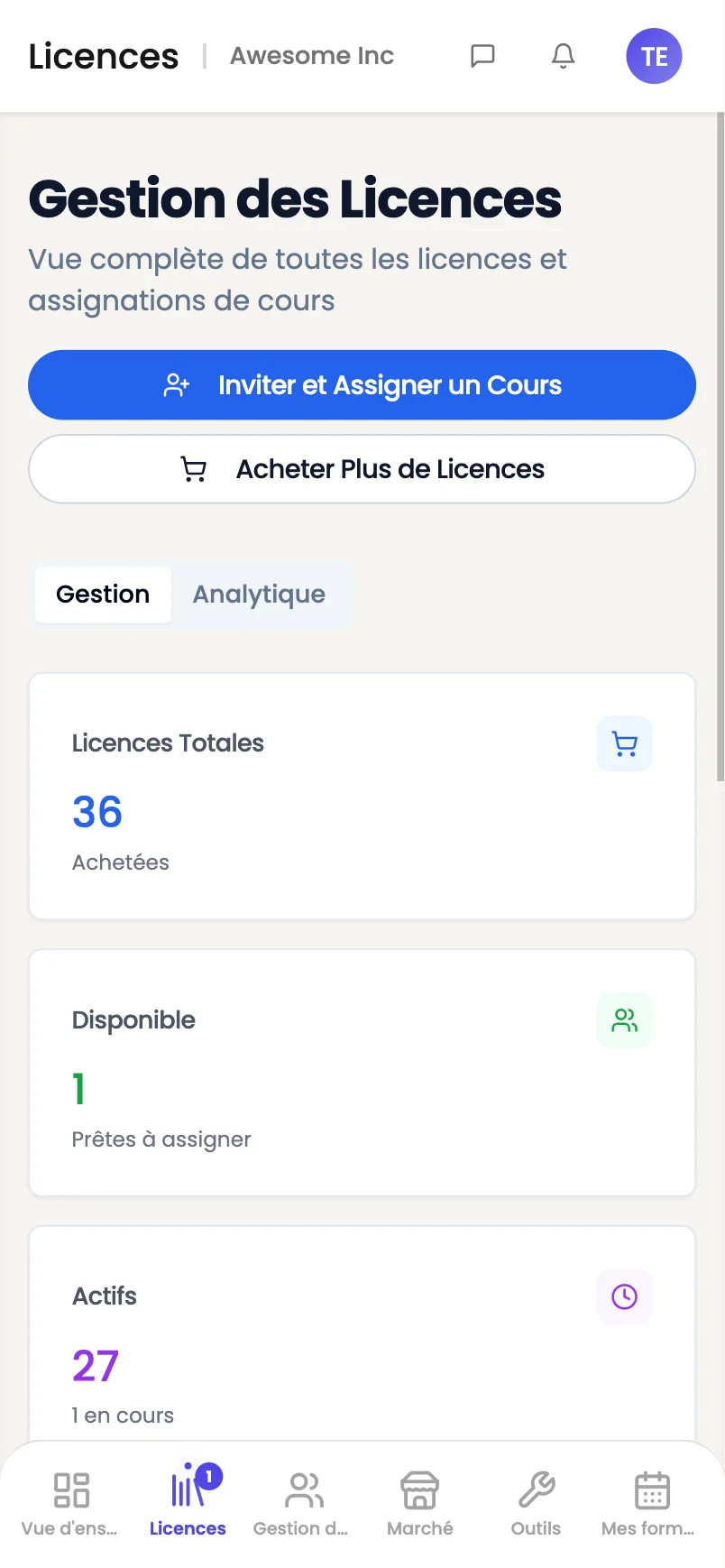Open the notifications bell

pos(562,55)
